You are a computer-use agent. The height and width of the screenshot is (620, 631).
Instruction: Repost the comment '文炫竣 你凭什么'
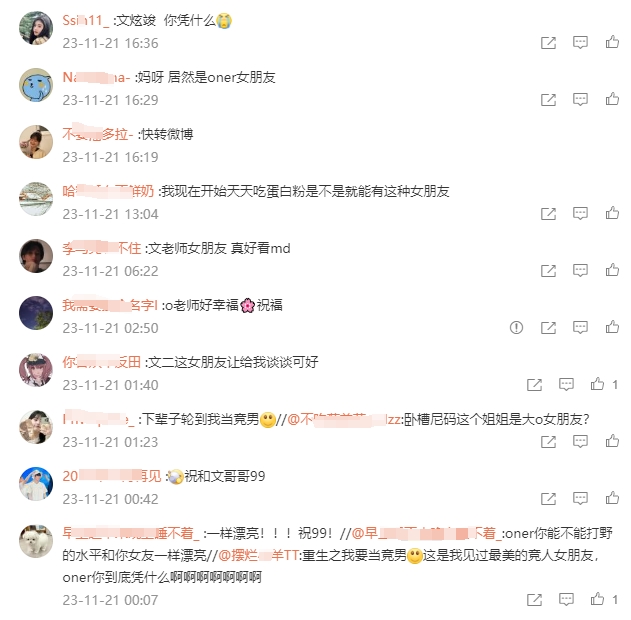pos(548,43)
